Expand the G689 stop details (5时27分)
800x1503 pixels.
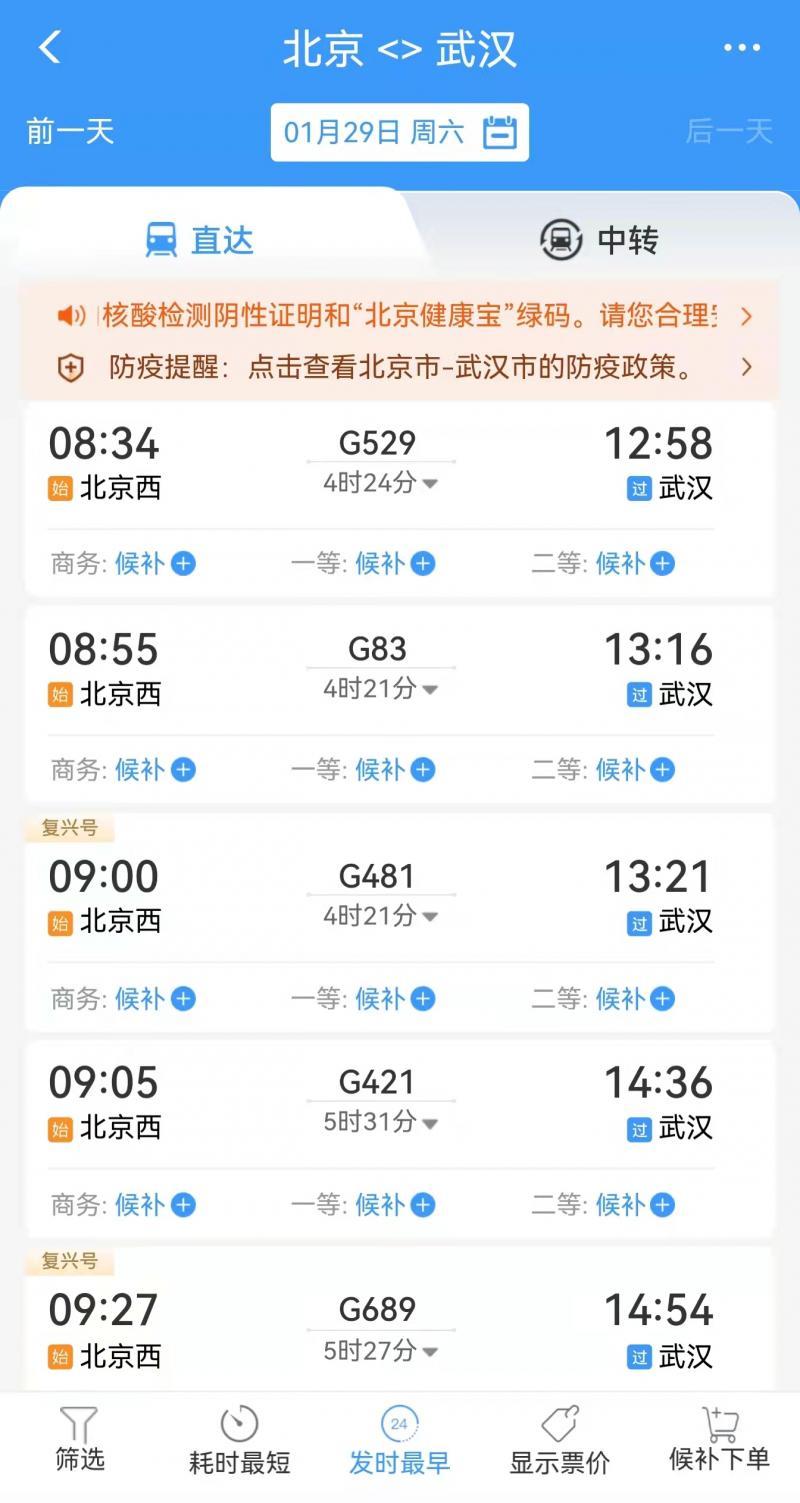380,1352
